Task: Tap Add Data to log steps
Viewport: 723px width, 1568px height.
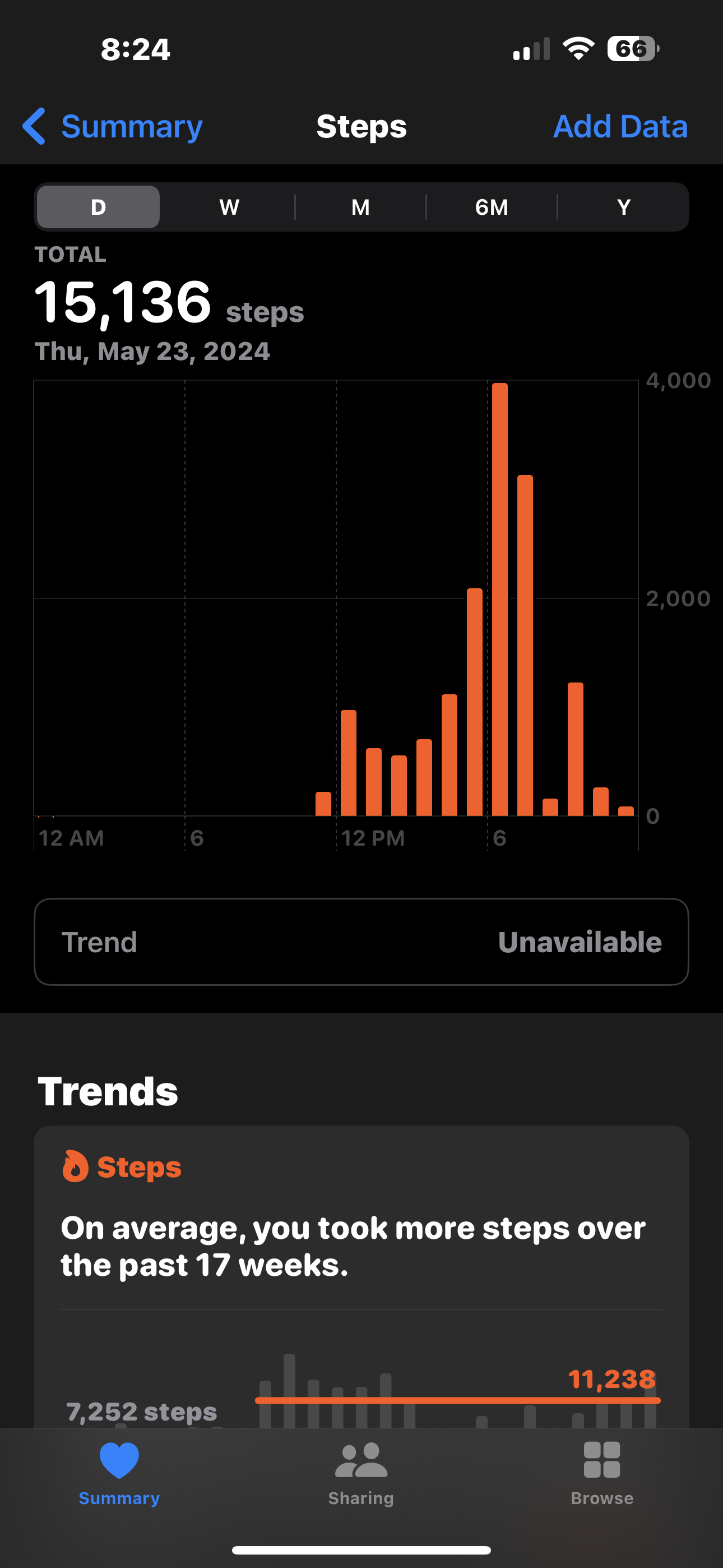Action: pyautogui.click(x=620, y=127)
